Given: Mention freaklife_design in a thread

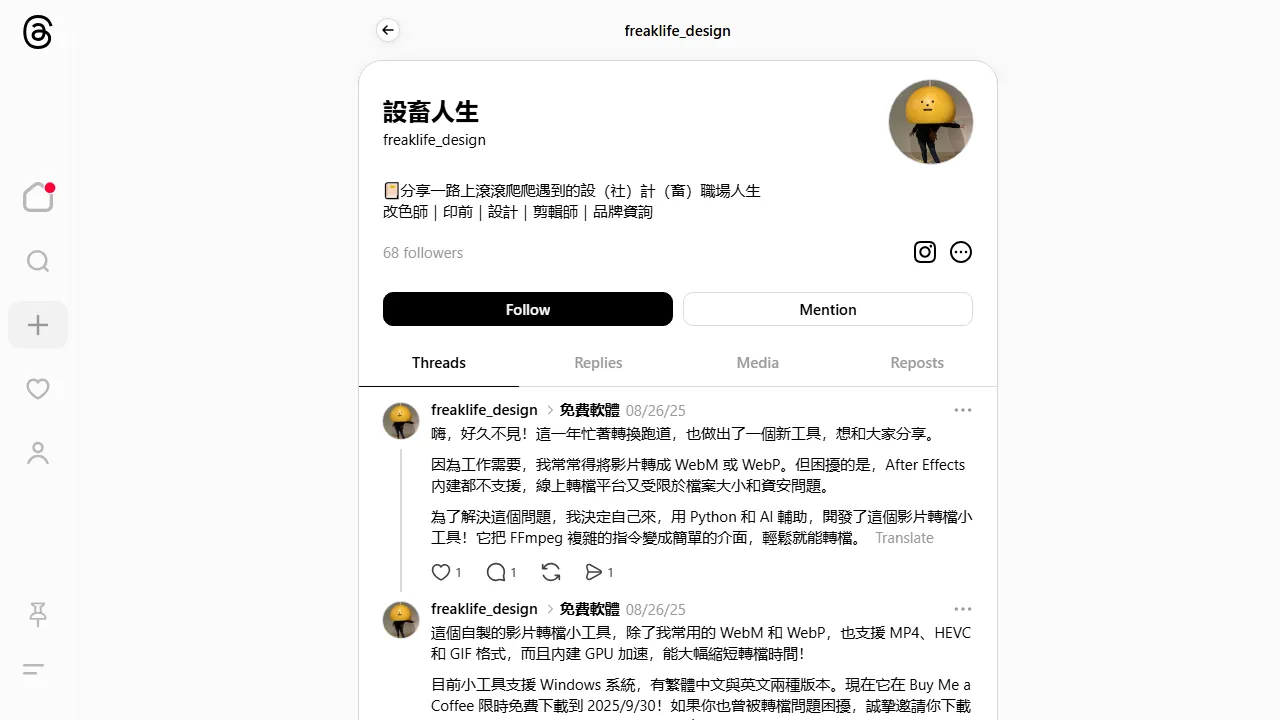Looking at the screenshot, I should [827, 309].
